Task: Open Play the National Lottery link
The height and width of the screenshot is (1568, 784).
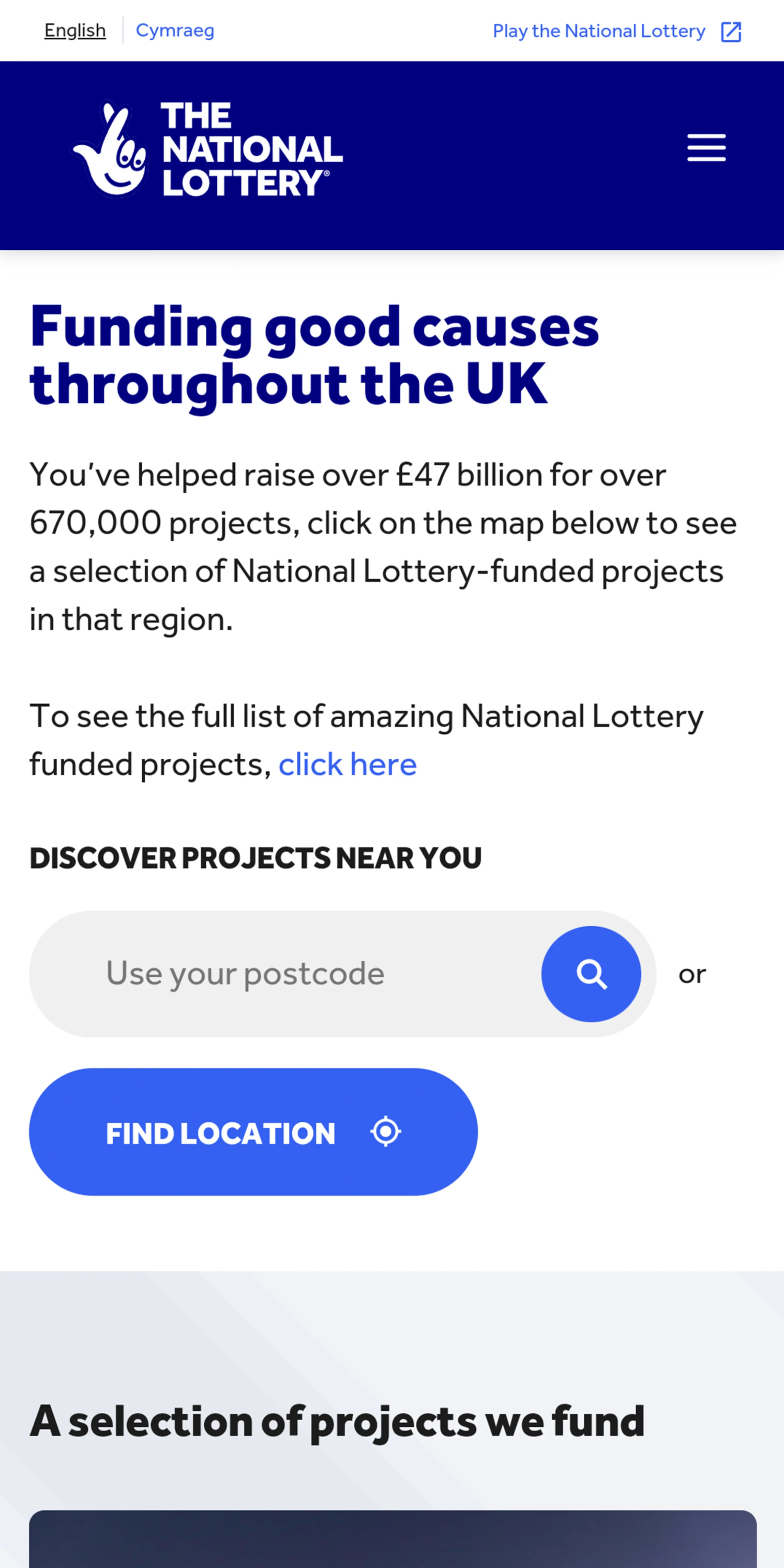Action: pos(617,31)
